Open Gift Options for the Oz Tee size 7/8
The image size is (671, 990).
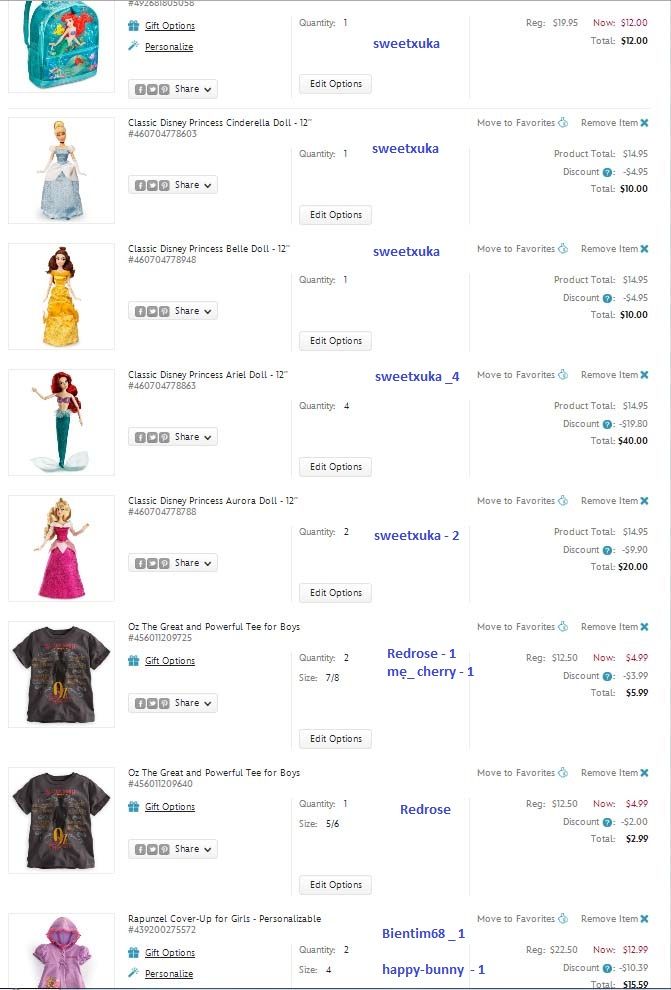tap(169, 661)
